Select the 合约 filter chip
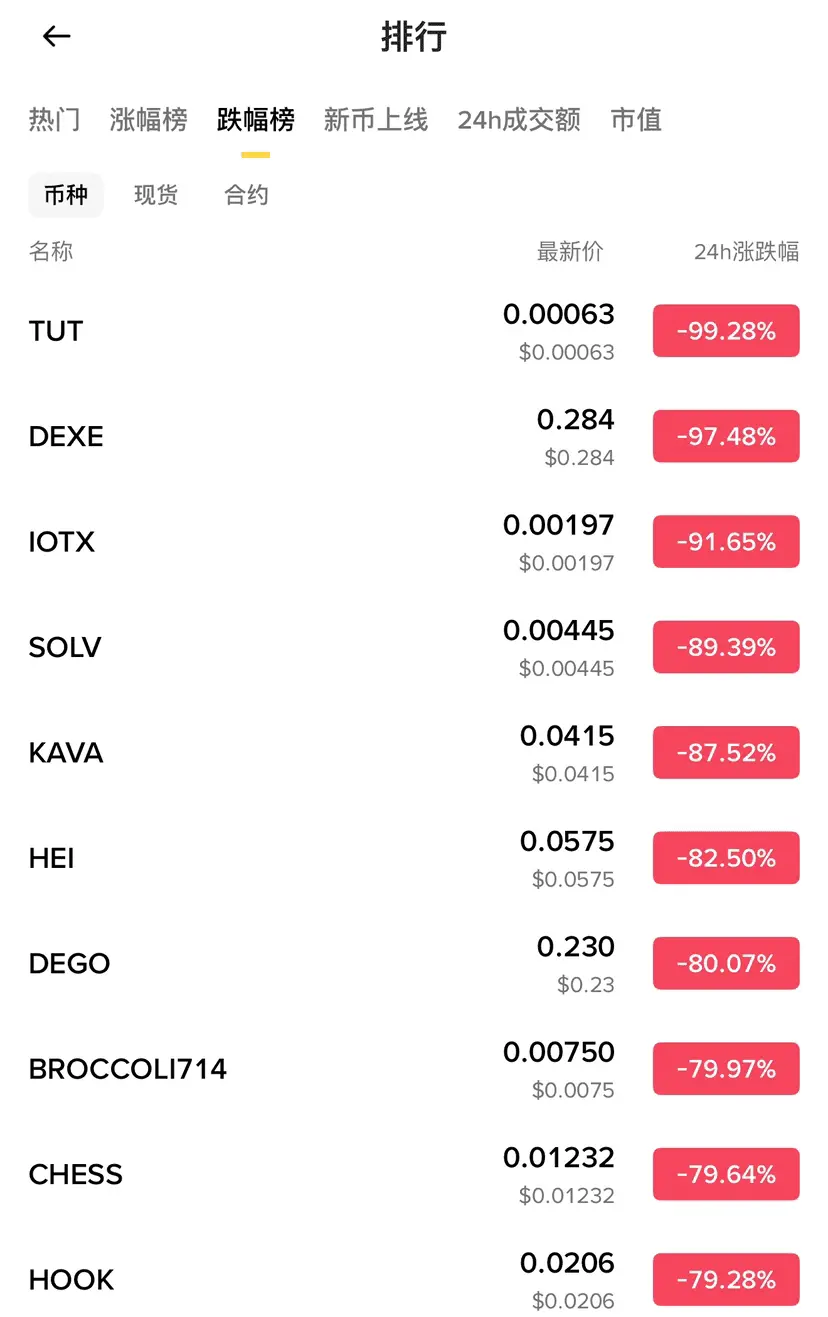 [x=246, y=195]
